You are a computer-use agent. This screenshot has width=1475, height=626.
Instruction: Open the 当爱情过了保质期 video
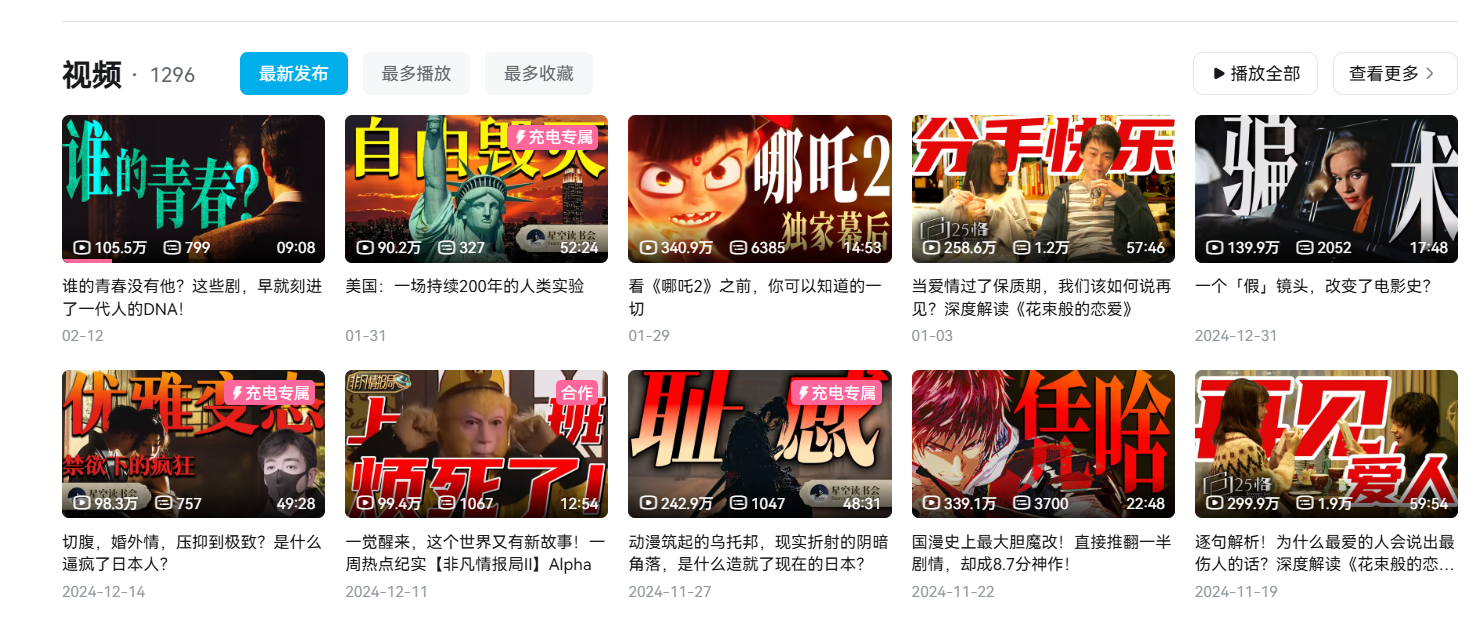1043,189
